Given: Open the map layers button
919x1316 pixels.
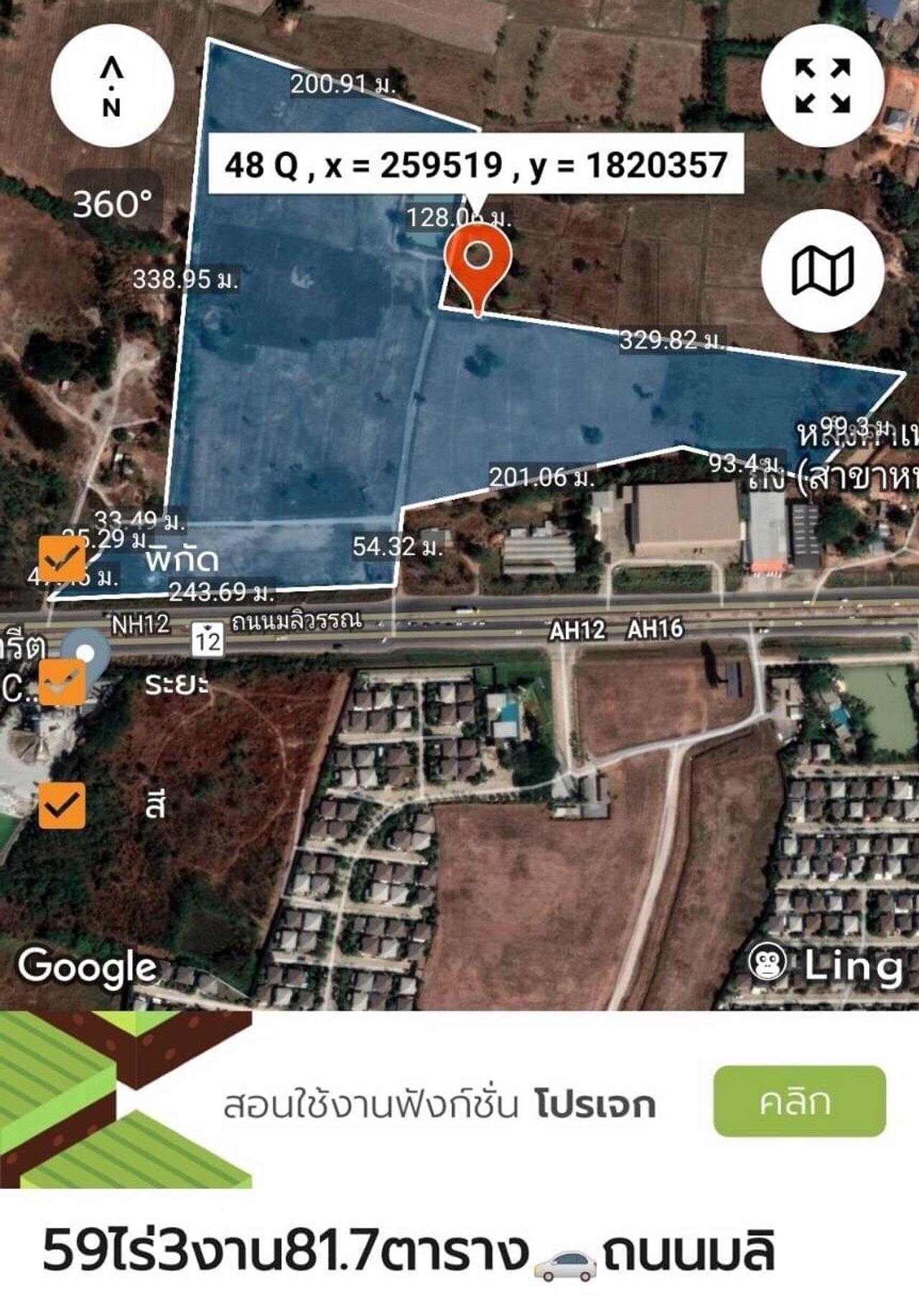Looking at the screenshot, I should coord(822,271).
